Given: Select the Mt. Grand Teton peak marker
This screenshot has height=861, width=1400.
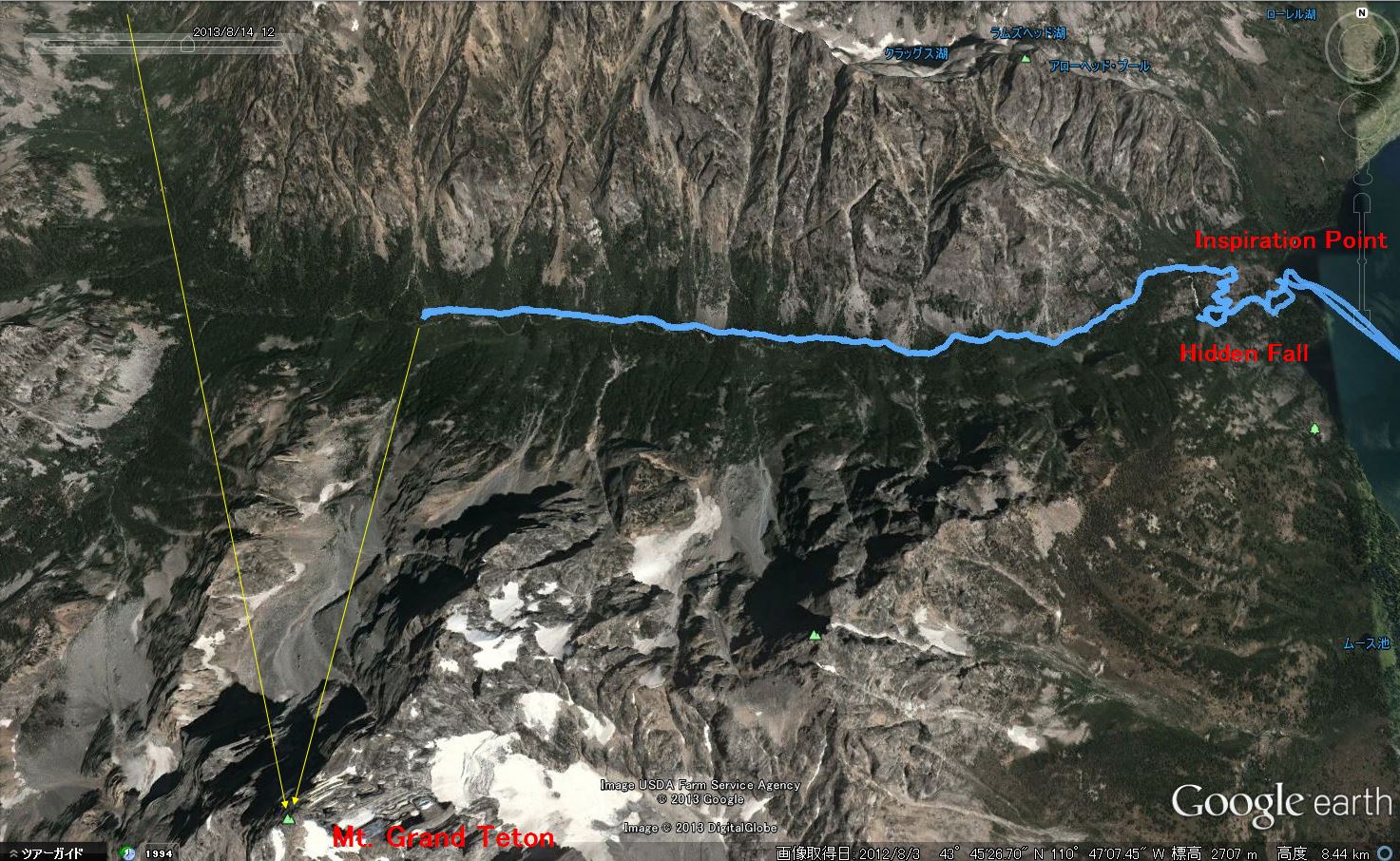Looking at the screenshot, I should point(288,818).
